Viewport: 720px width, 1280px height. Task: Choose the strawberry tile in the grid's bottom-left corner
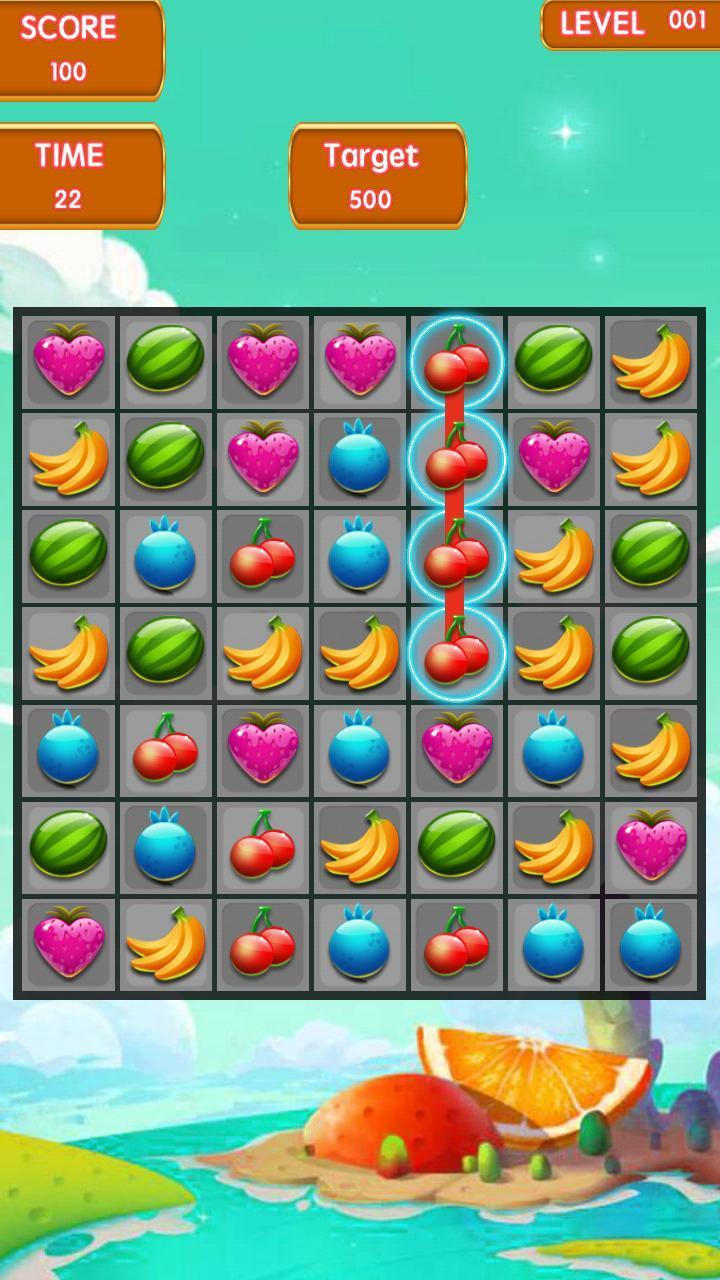point(68,943)
